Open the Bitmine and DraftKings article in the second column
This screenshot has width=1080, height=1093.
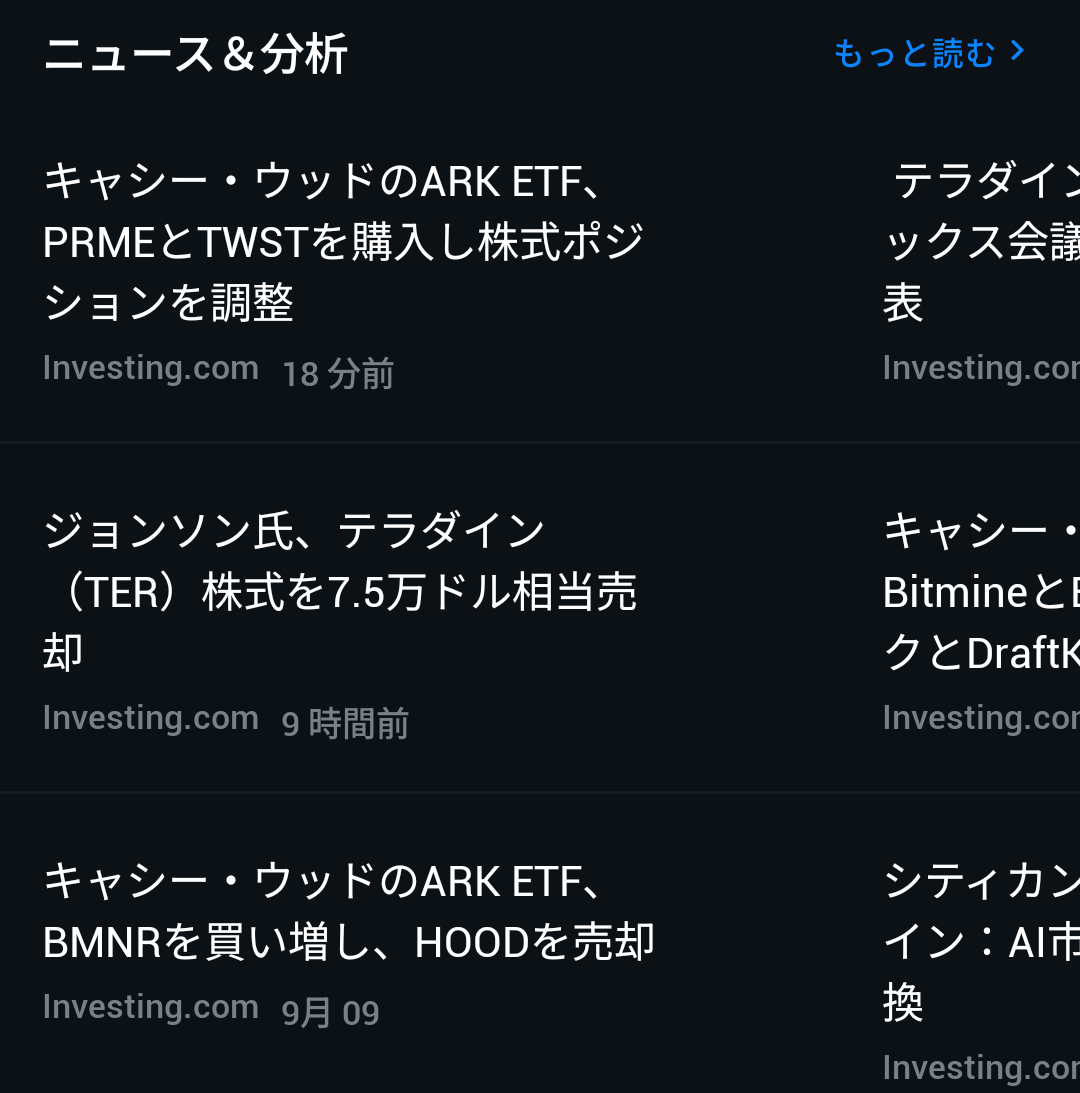(x=980, y=592)
